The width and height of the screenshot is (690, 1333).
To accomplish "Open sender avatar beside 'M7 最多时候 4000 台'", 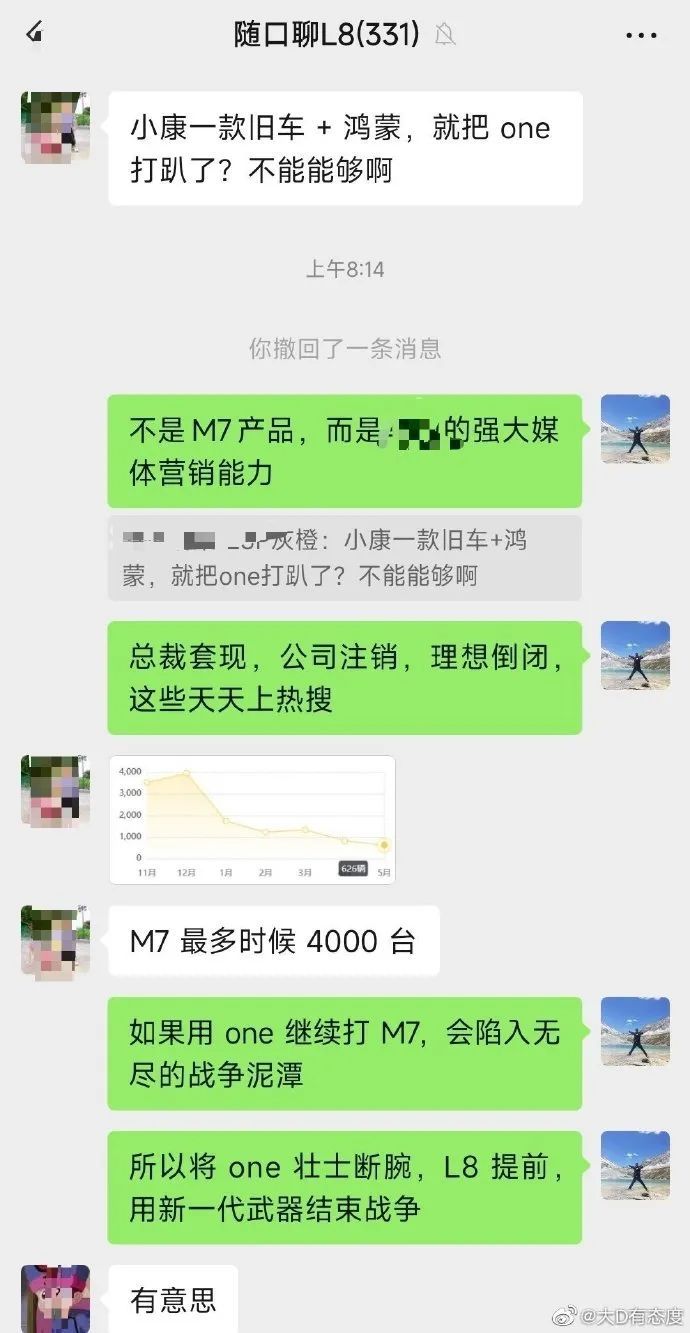I will point(55,942).
